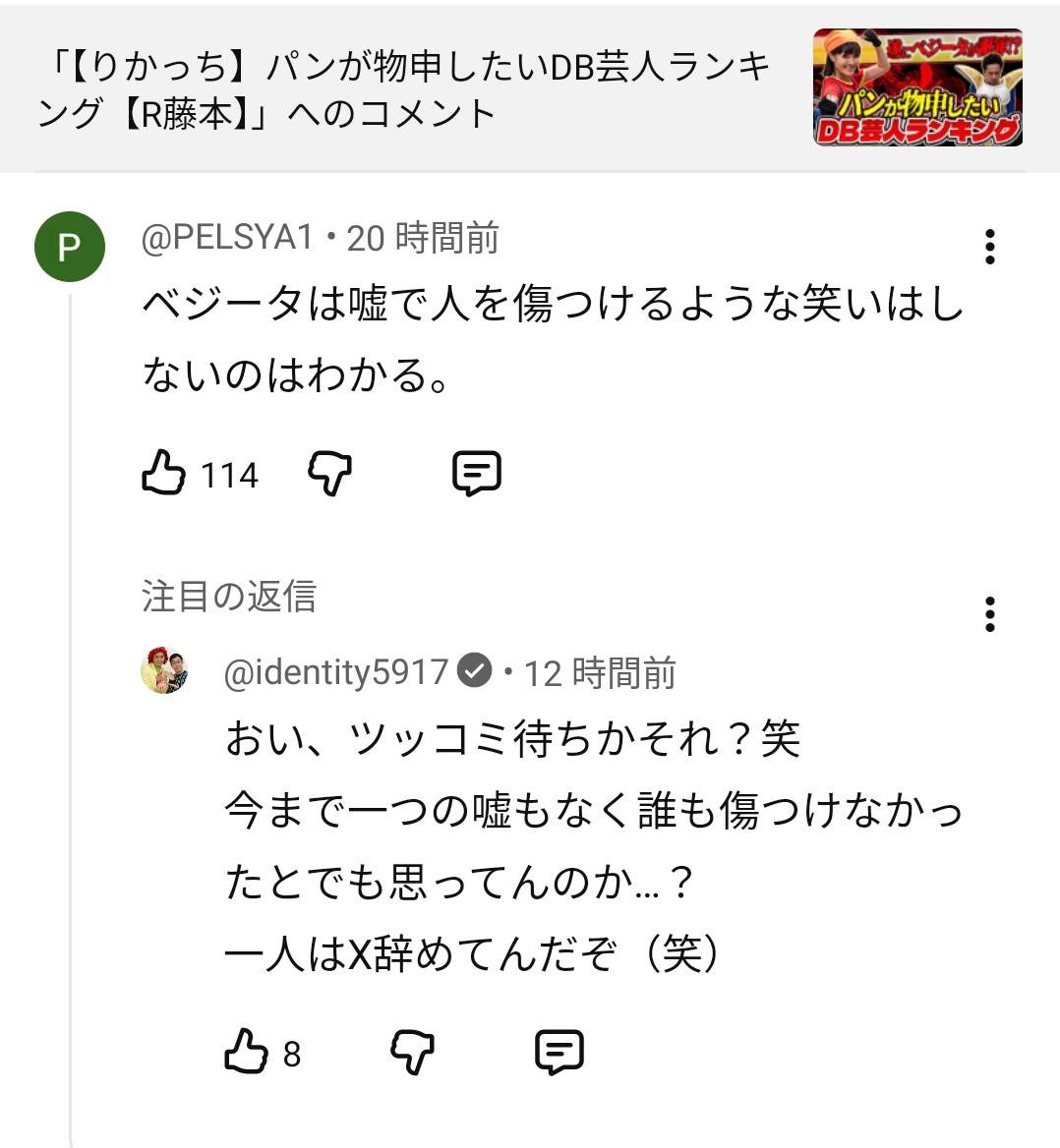This screenshot has height=1148, width=1060.
Task: Open overflow menu on @identity5917's reply
Action: [x=989, y=614]
